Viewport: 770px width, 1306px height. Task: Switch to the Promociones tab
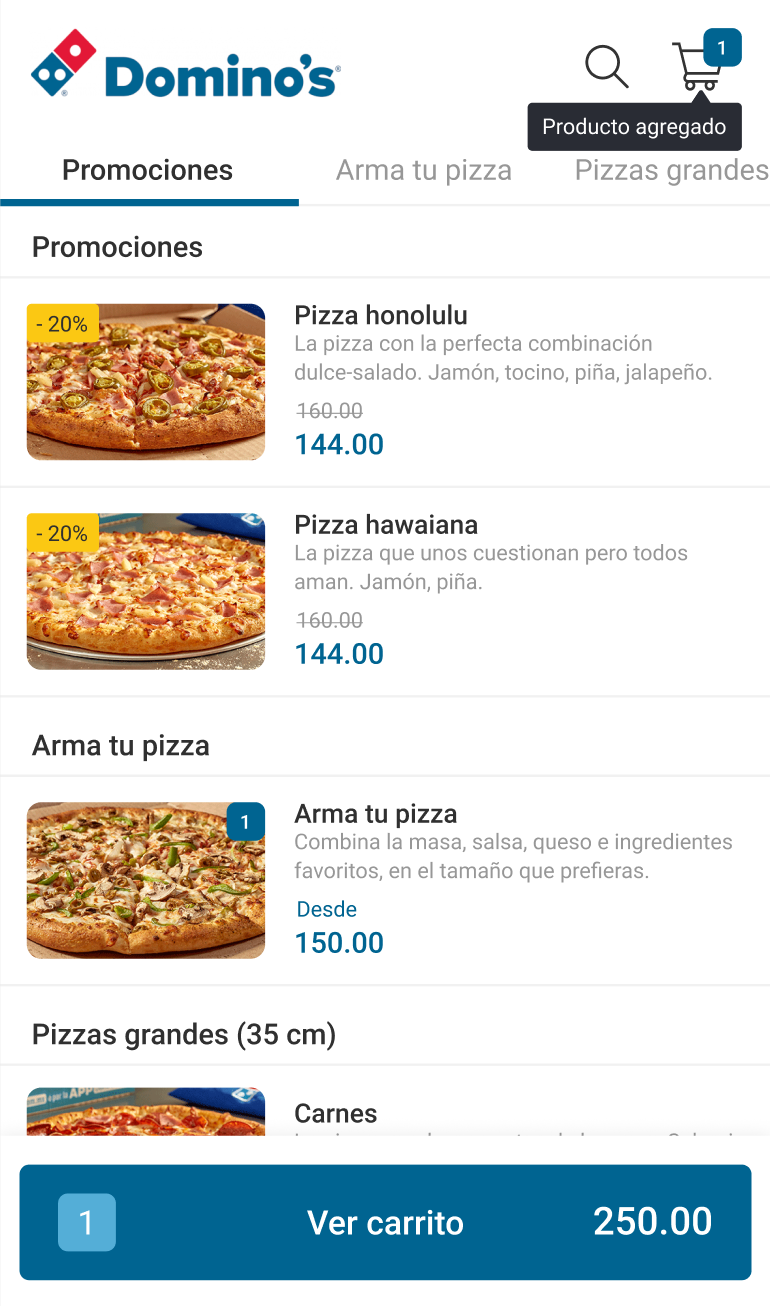tap(148, 170)
